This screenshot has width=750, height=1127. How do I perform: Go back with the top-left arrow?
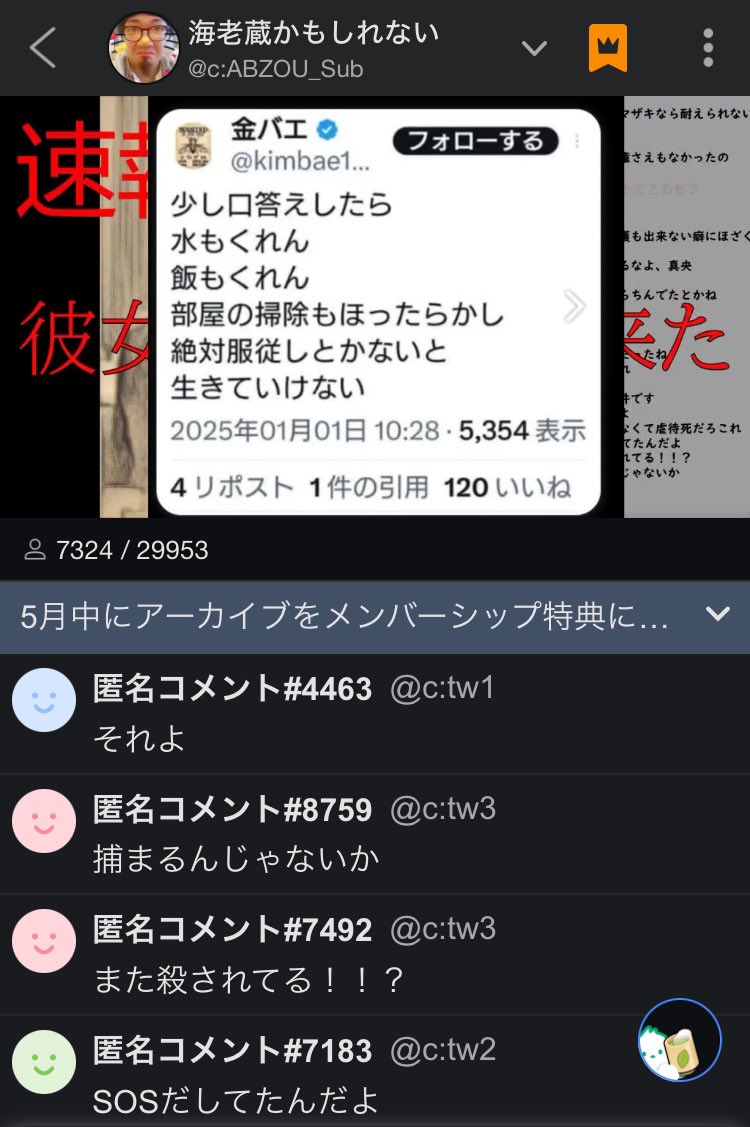tap(42, 48)
